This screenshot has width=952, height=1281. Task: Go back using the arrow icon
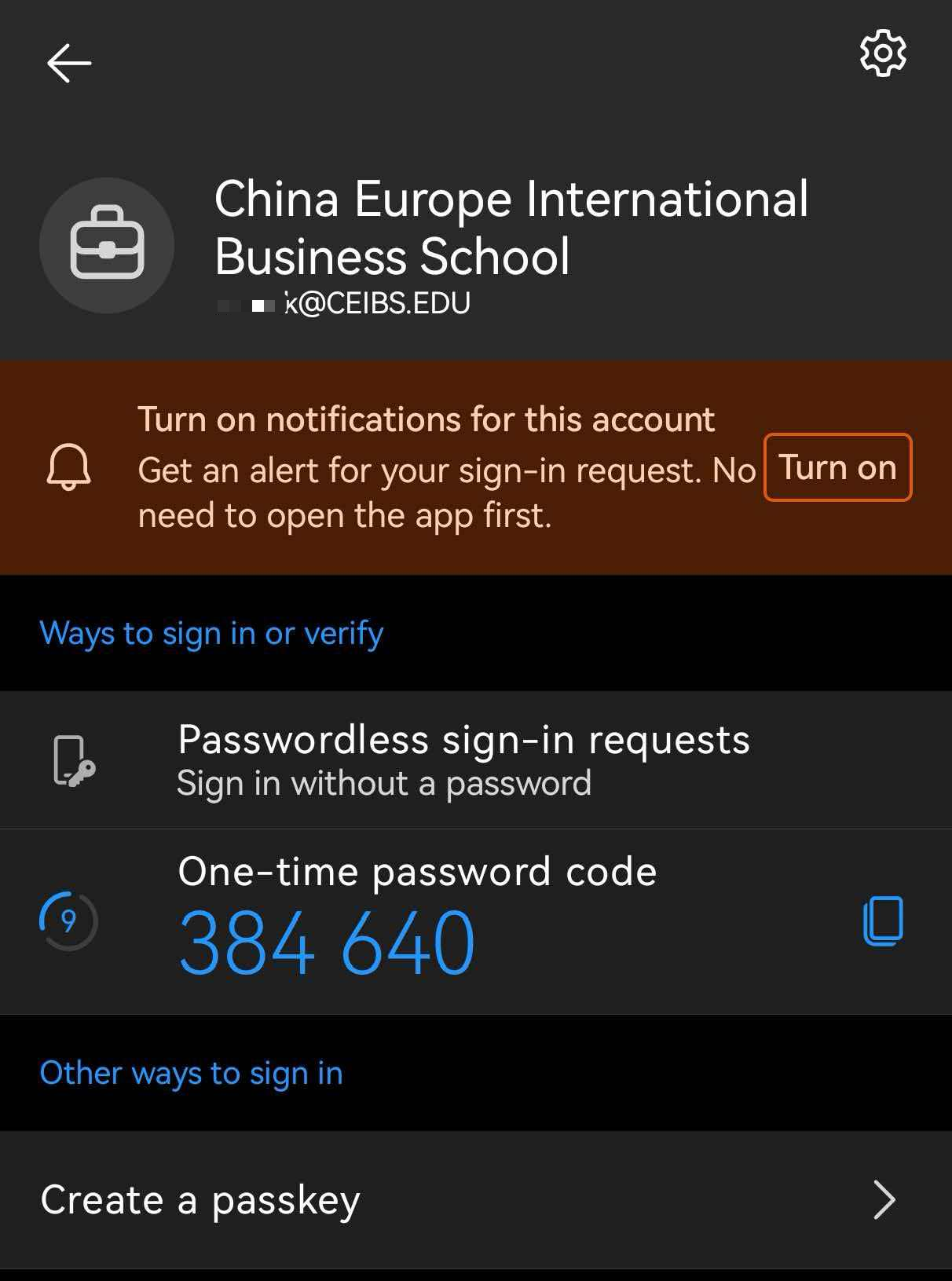tap(69, 64)
